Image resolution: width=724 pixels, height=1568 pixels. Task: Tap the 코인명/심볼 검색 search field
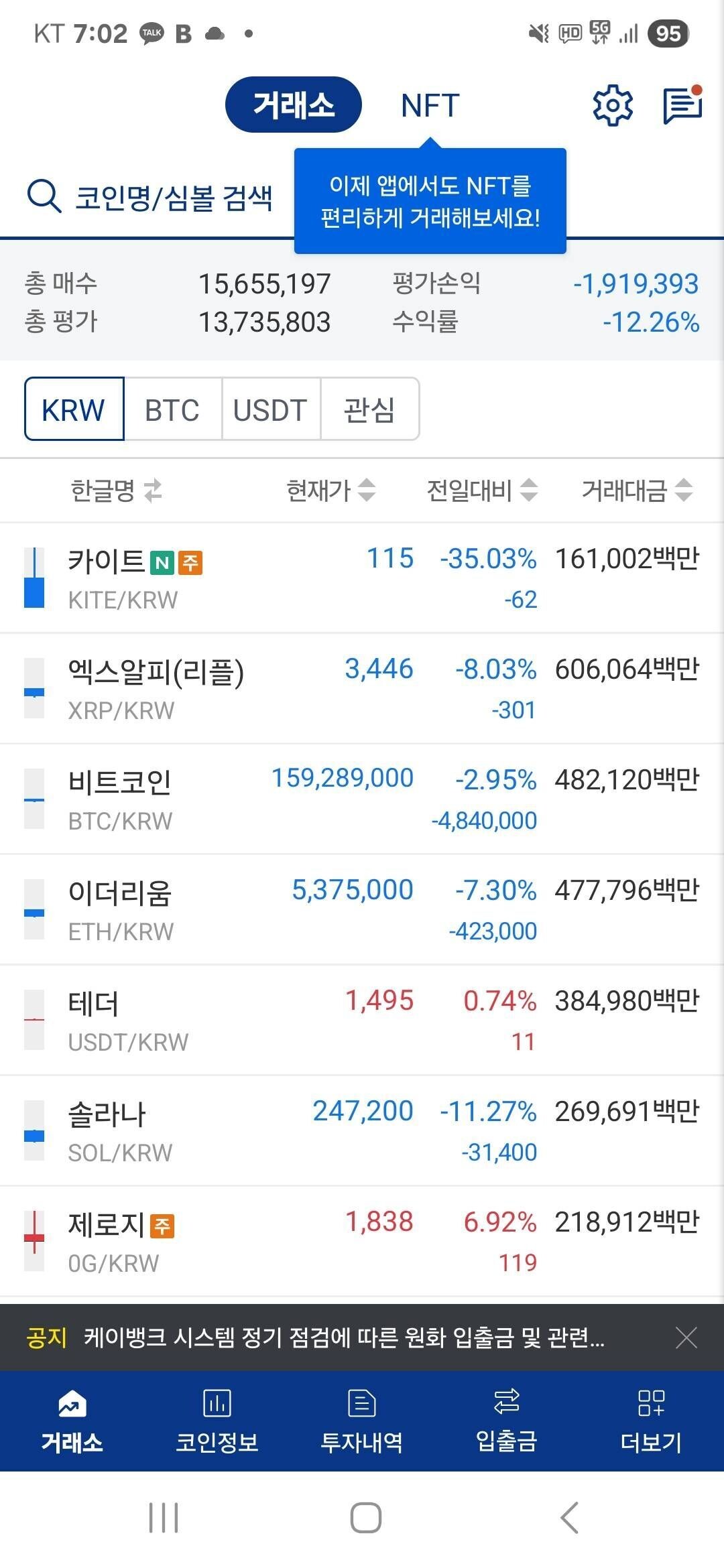tap(174, 196)
